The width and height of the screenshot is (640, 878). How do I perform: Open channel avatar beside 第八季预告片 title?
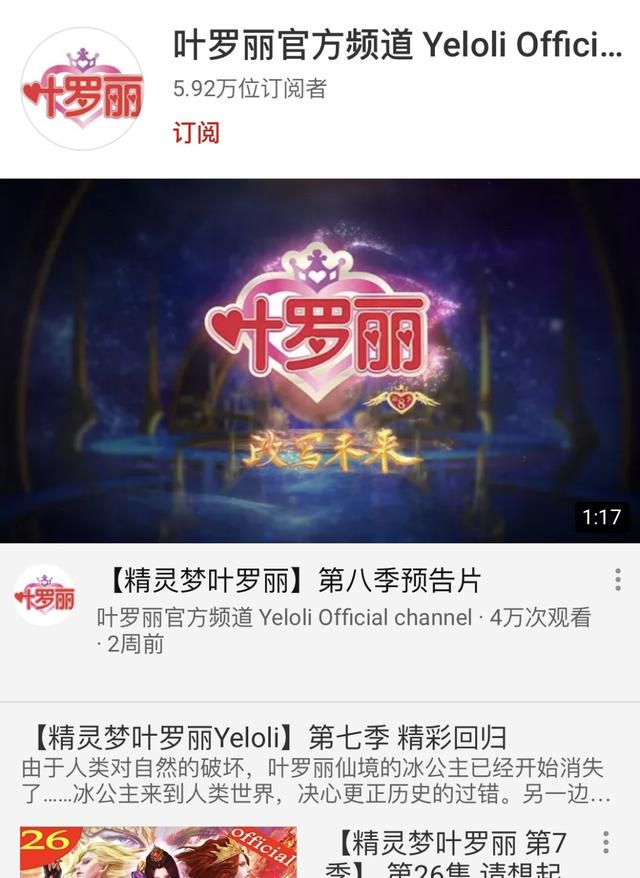(x=44, y=596)
